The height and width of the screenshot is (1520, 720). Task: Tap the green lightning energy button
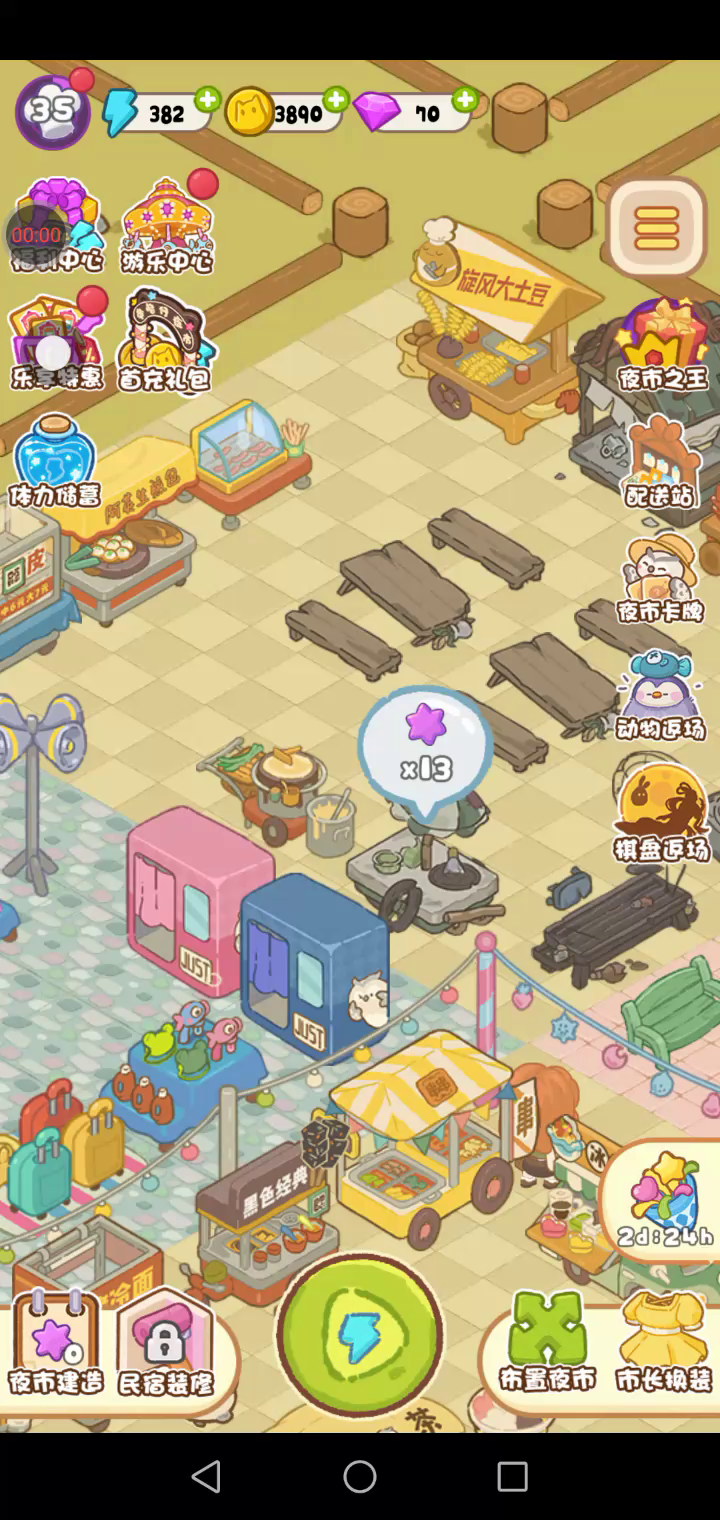[x=360, y=1337]
